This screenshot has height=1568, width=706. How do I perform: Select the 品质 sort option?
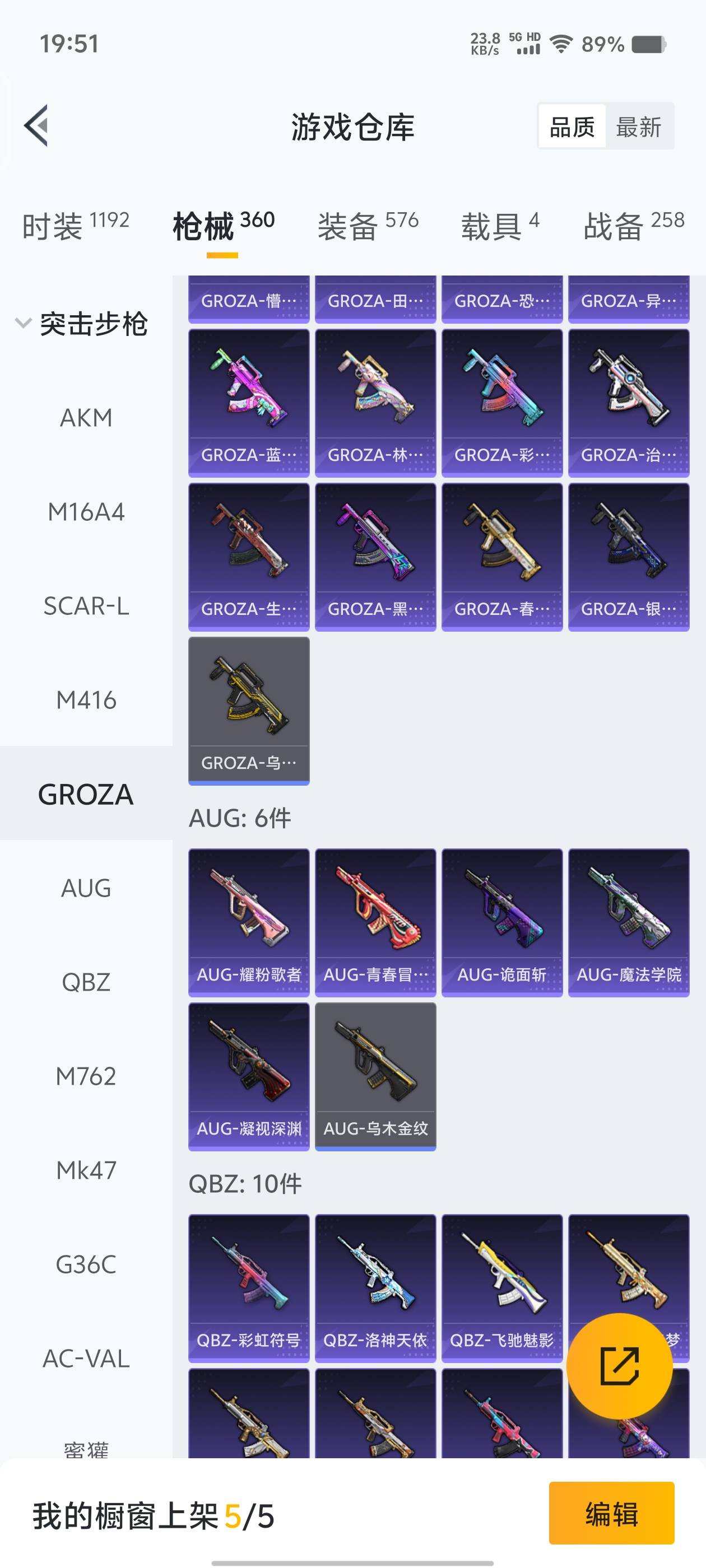(572, 127)
